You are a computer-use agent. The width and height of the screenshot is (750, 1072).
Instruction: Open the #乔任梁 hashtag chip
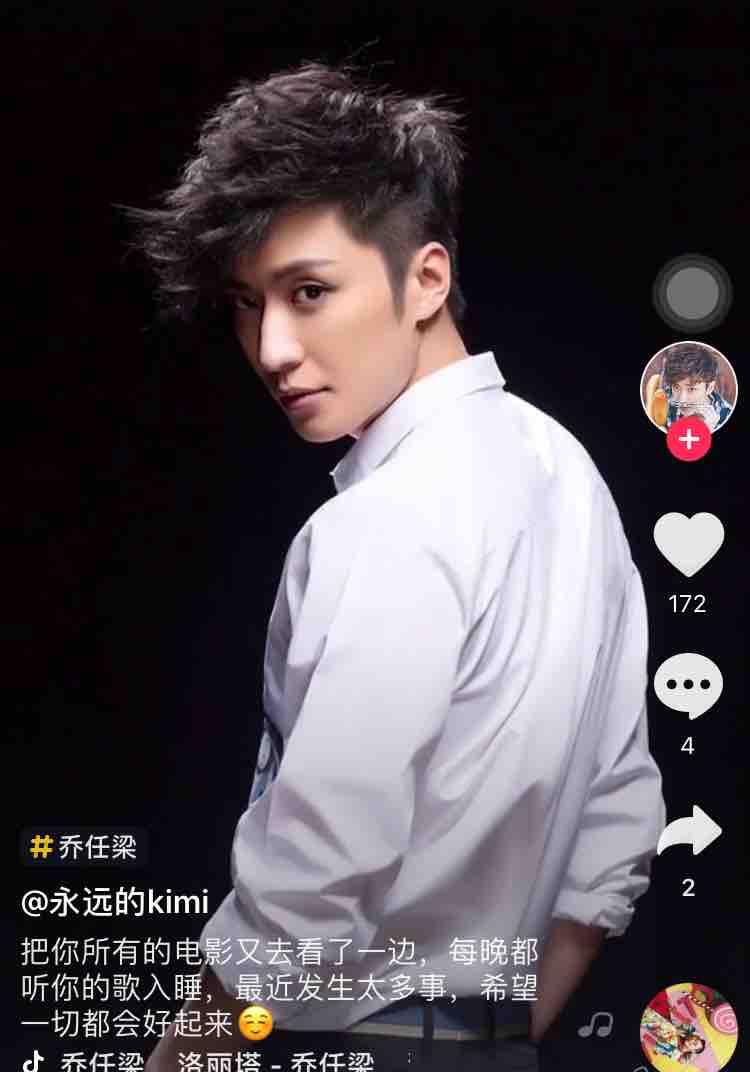coord(84,847)
